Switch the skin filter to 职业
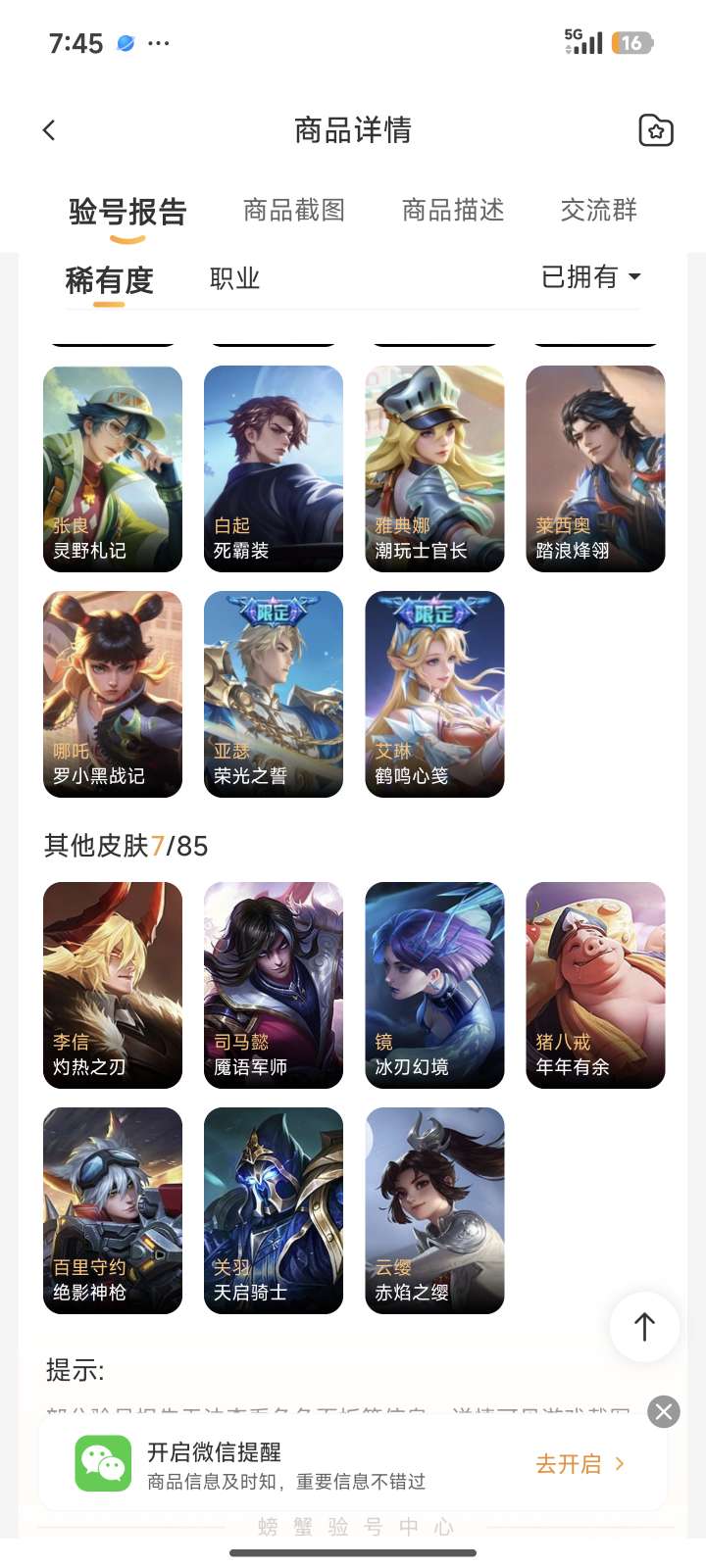The width and height of the screenshot is (706, 1568). 235,278
